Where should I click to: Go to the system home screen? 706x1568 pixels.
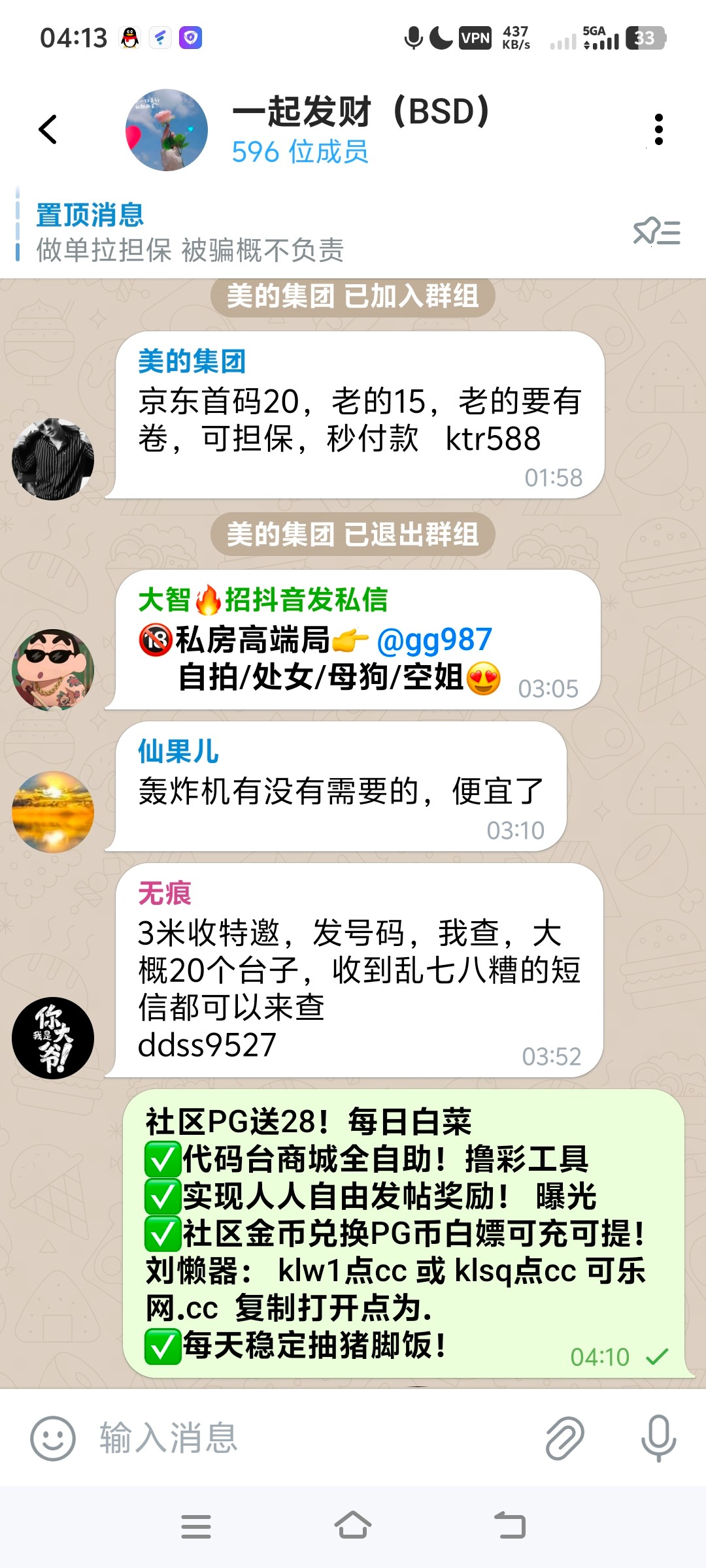353,1526
